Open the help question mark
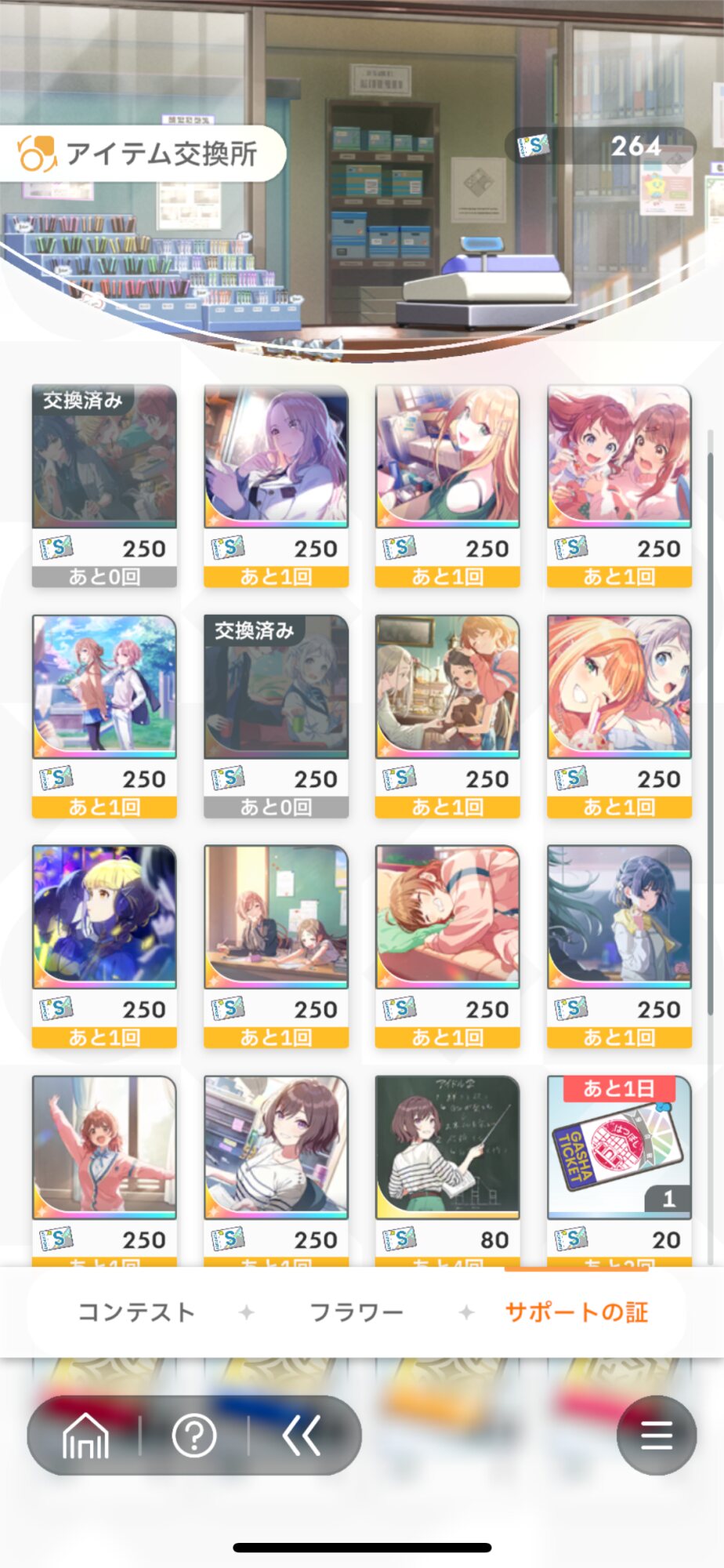The height and width of the screenshot is (1568, 724). click(x=194, y=1436)
